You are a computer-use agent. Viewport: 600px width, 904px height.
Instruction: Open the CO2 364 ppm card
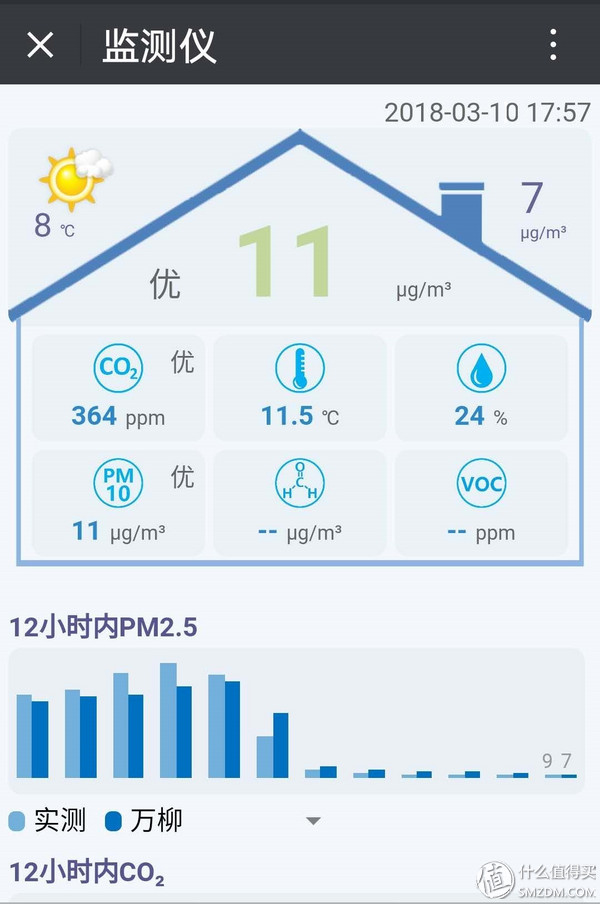pyautogui.click(x=118, y=388)
